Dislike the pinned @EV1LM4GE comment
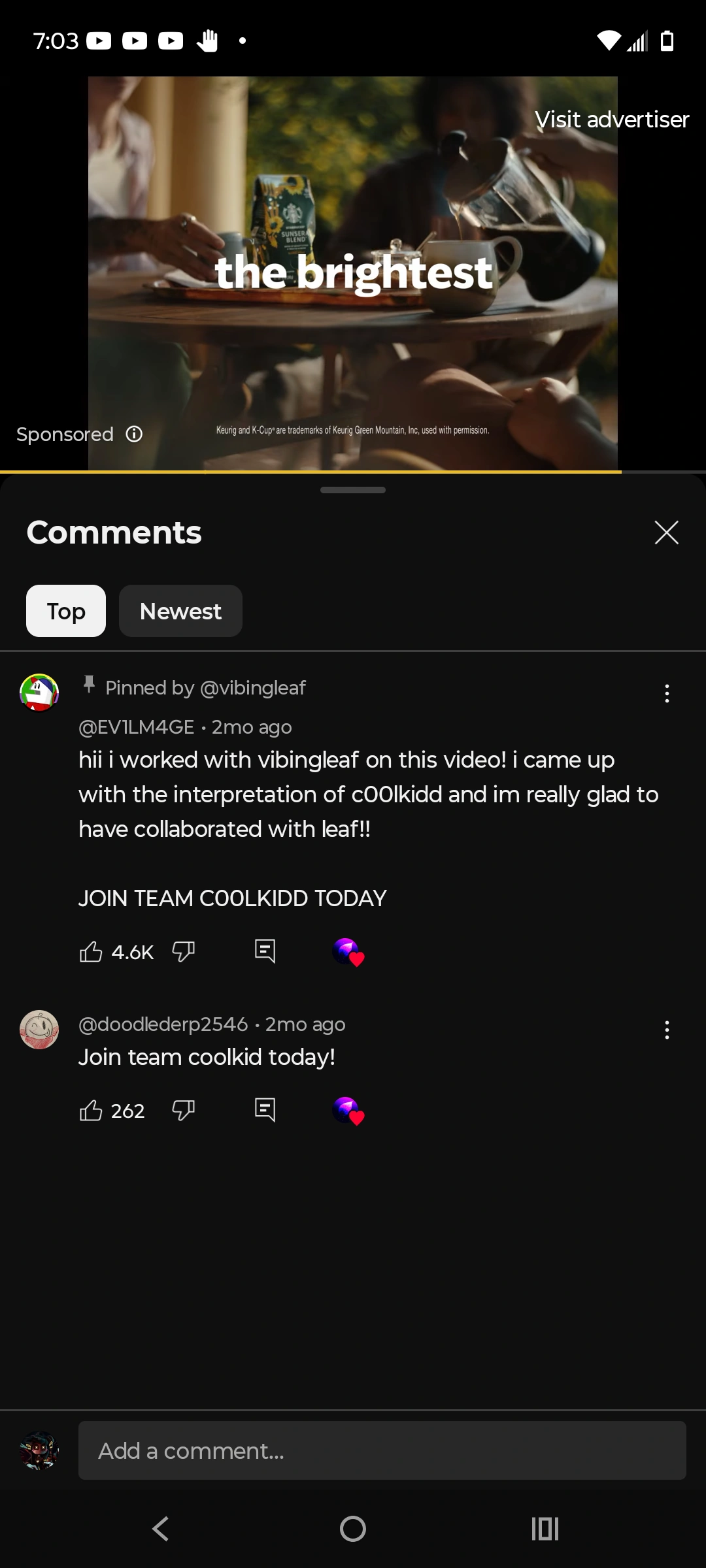Screen dimensions: 706x1568 tap(184, 952)
